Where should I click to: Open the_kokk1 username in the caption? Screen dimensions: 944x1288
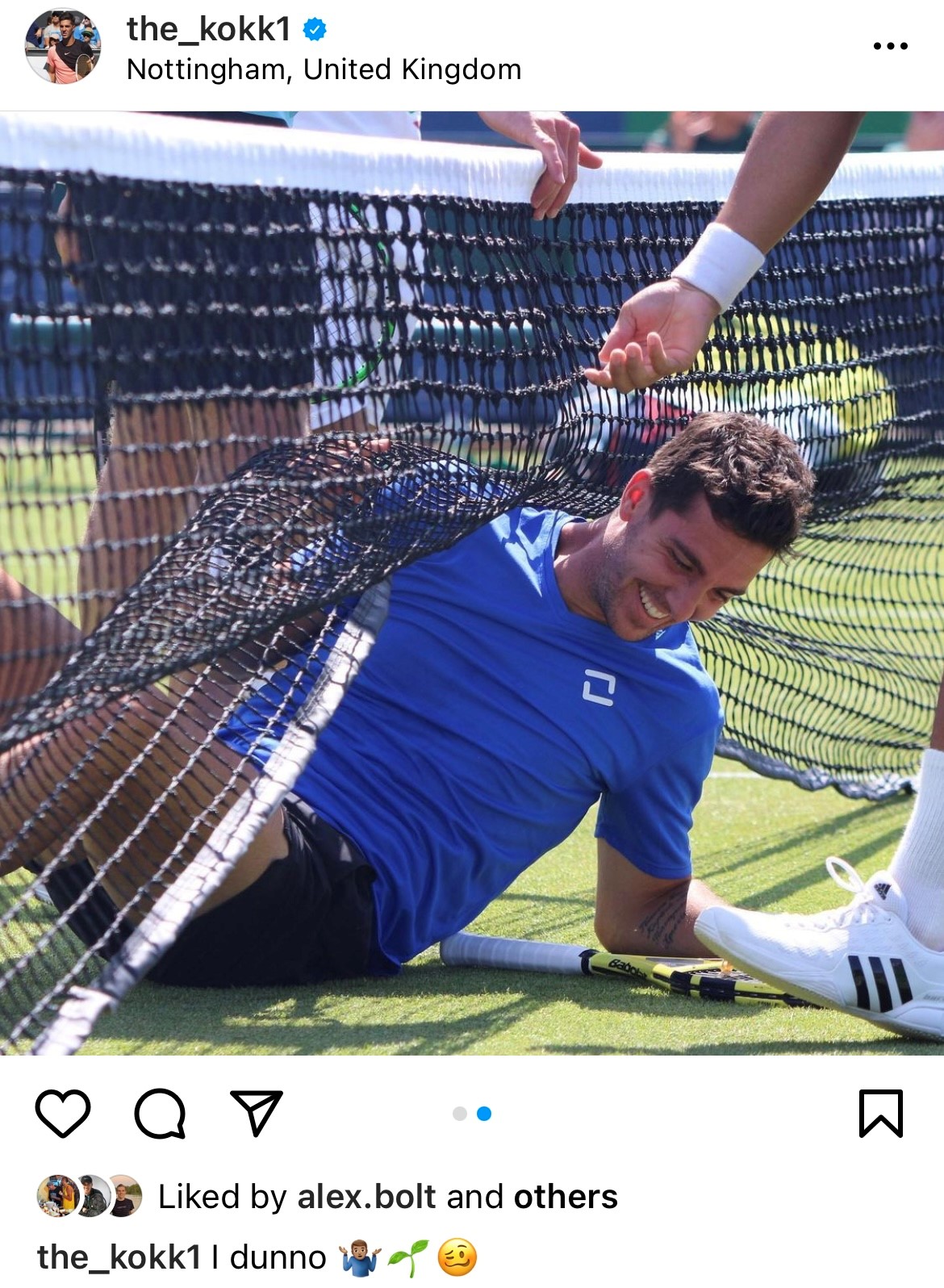[x=119, y=1257]
